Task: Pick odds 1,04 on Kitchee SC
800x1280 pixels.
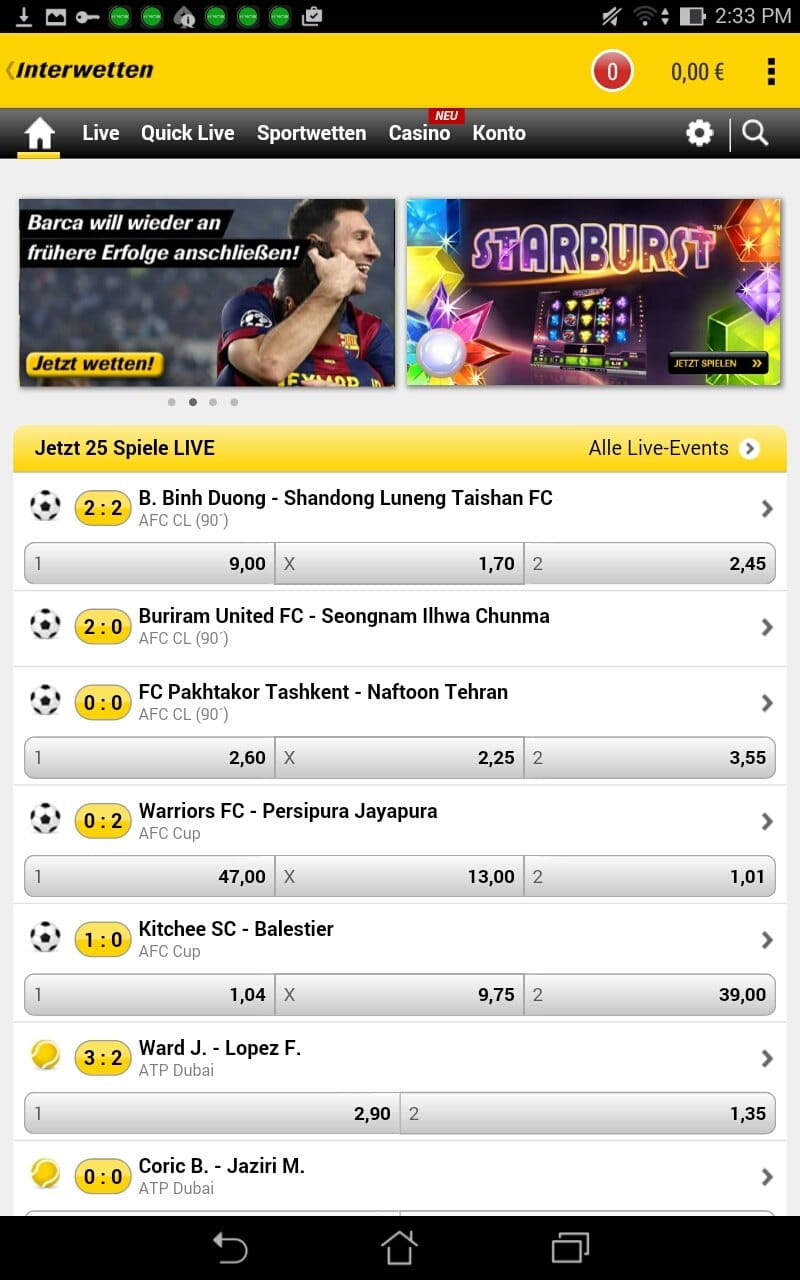Action: (x=150, y=995)
